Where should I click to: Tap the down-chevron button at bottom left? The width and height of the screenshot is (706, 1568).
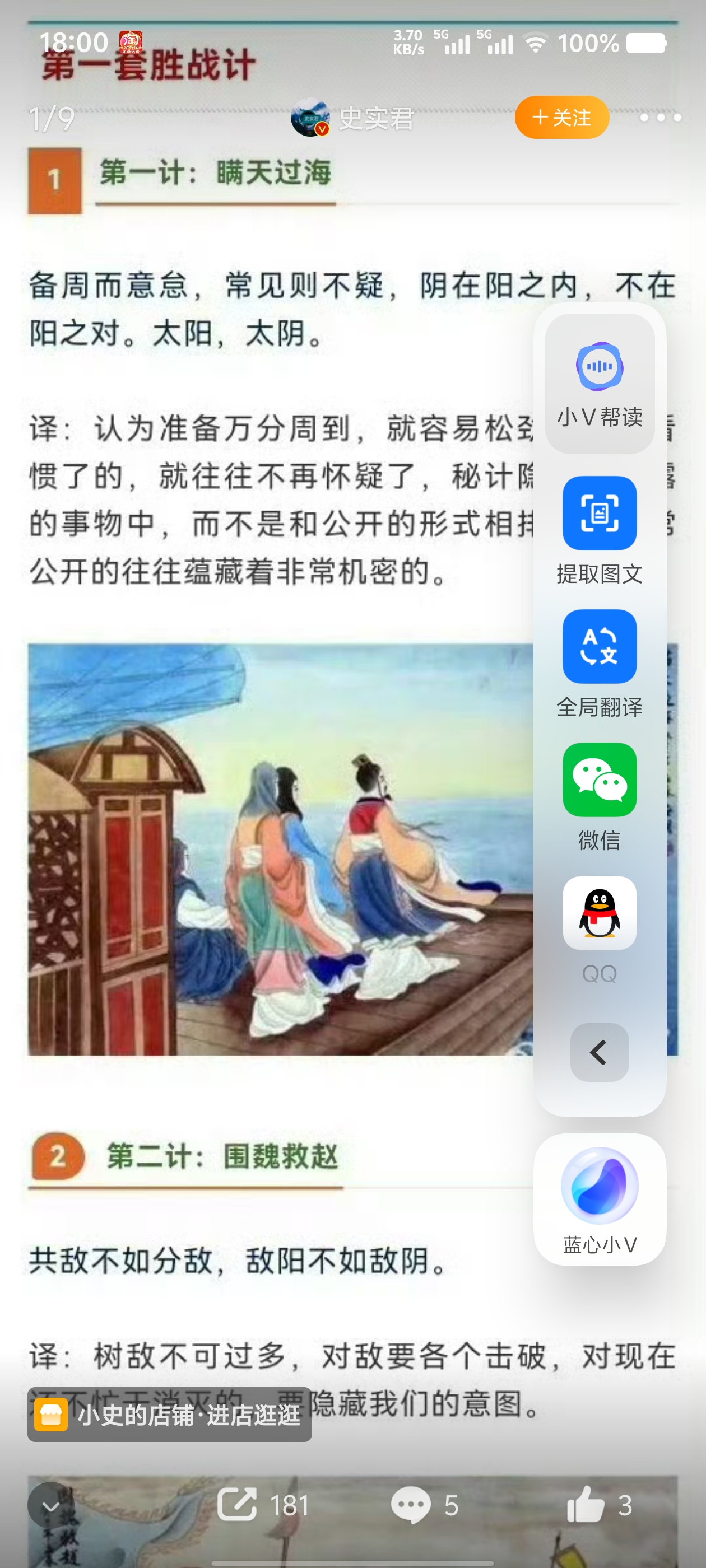(50, 1505)
